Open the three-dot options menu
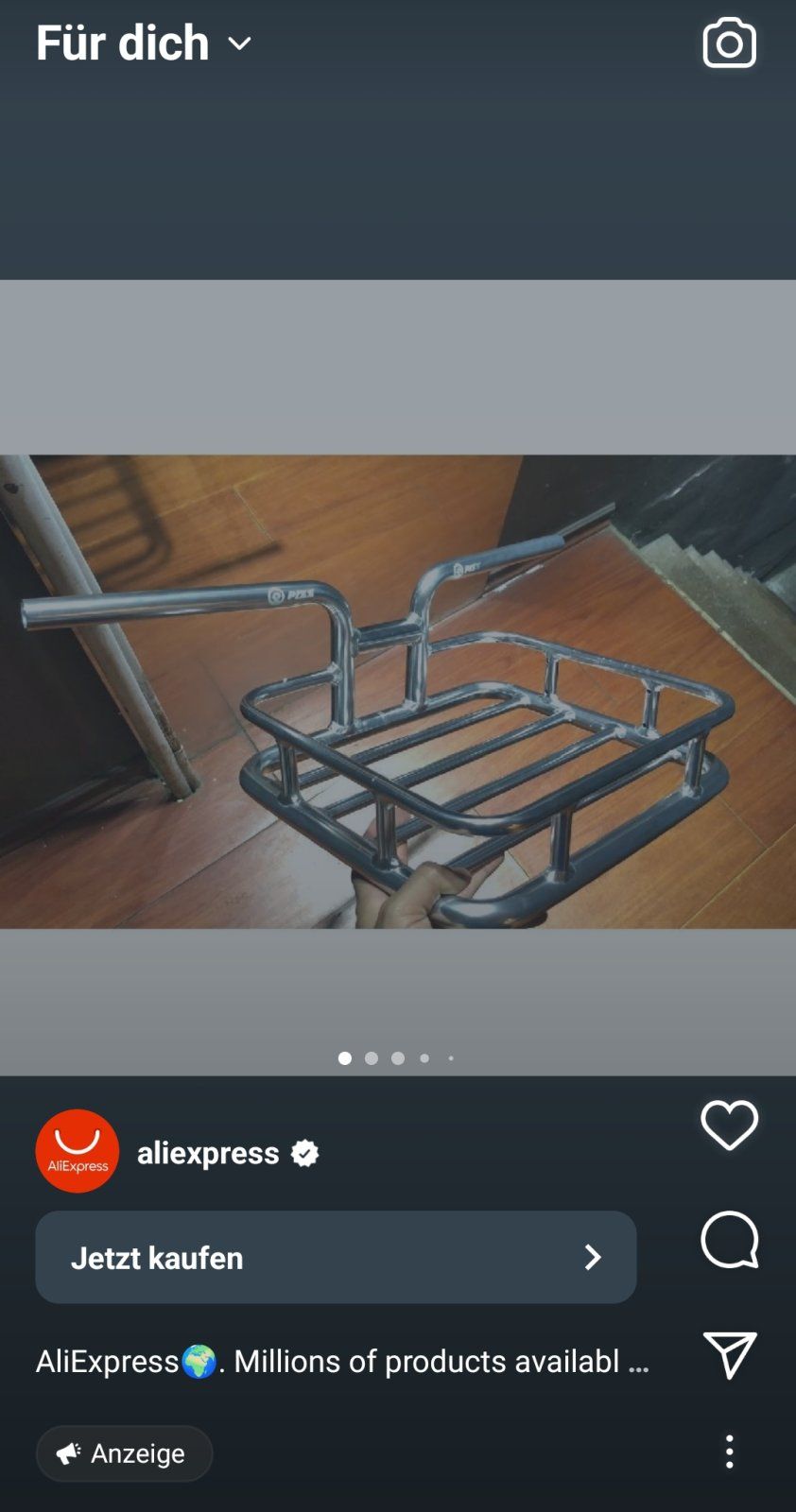Screen dimensions: 796x1512 click(x=729, y=1452)
